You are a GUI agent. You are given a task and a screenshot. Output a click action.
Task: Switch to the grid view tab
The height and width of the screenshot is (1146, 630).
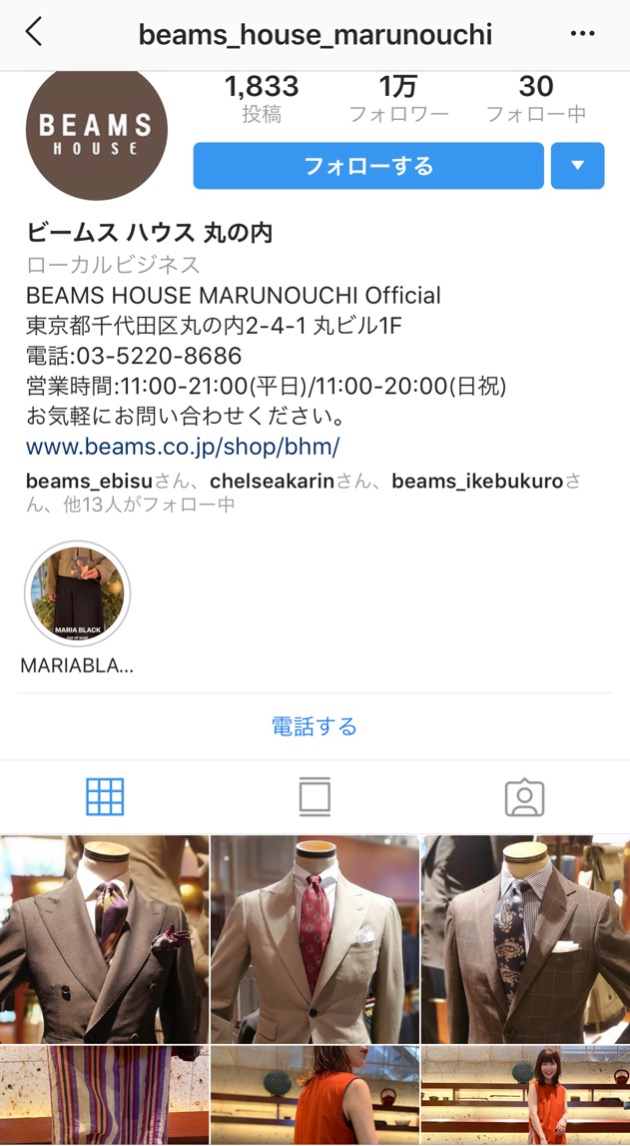105,797
